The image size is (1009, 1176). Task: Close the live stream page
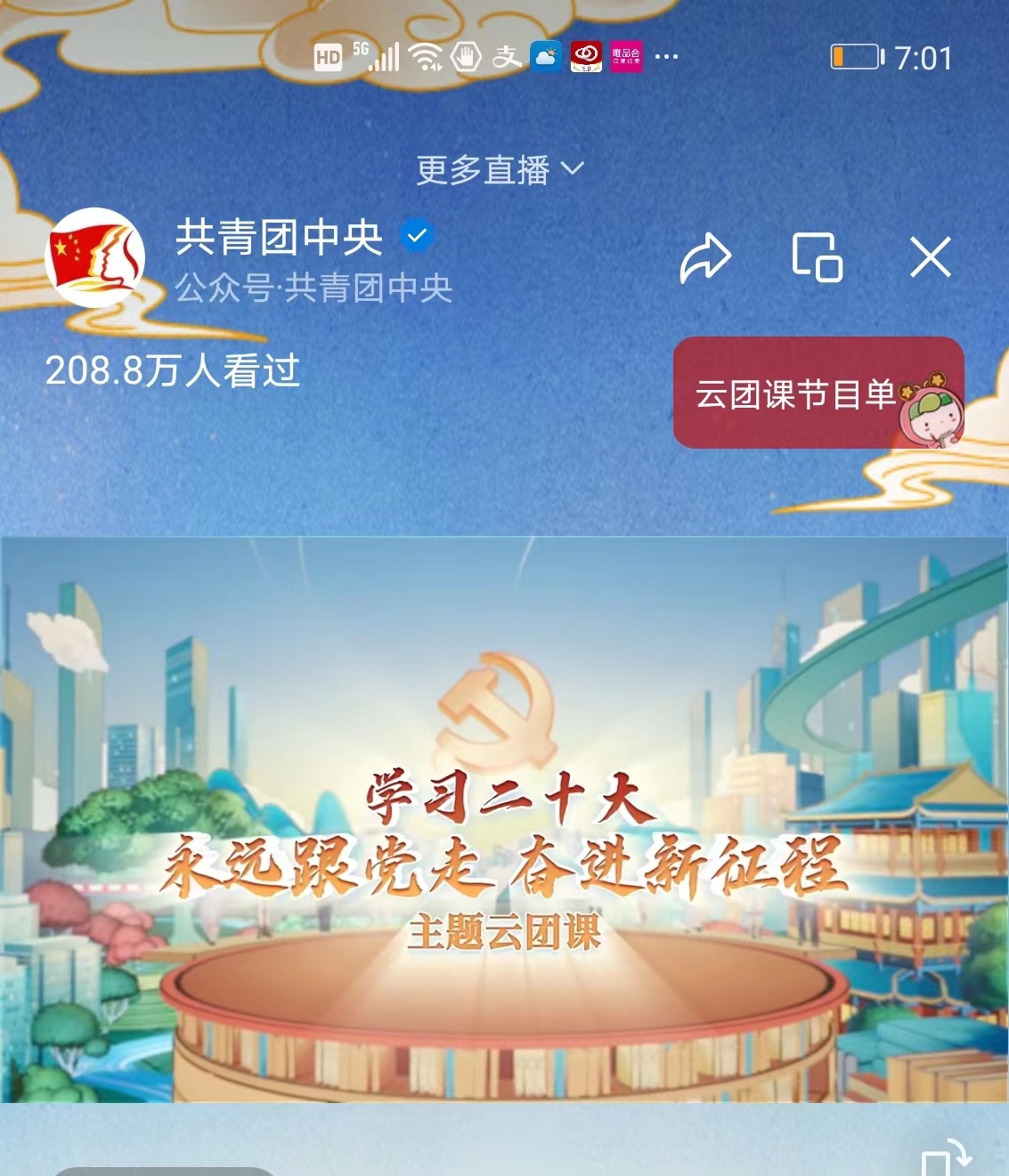pos(931,258)
